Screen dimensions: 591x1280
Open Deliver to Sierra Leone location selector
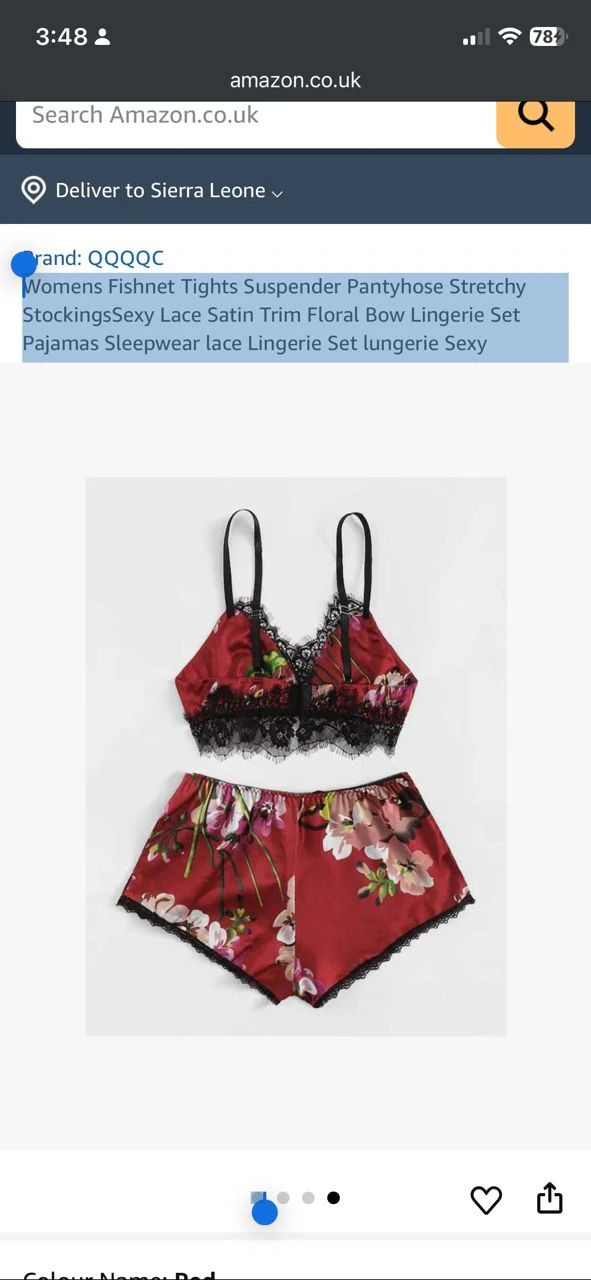[x=152, y=190]
